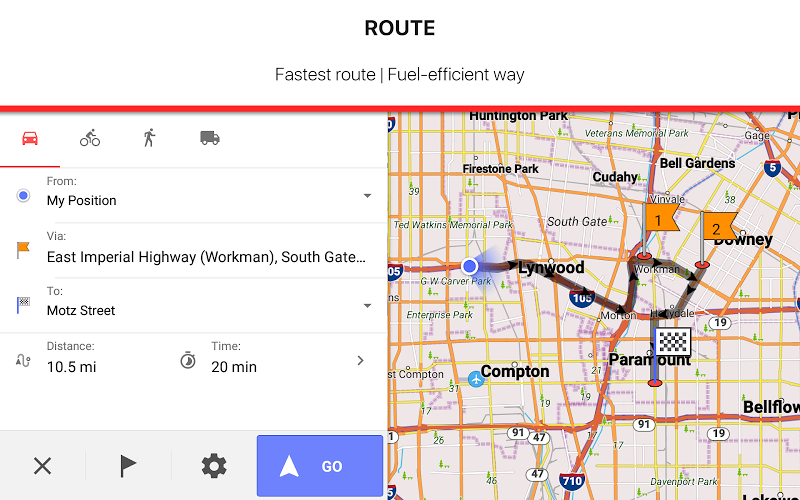Expand the From My Position dropdown
This screenshot has height=500, width=800.
point(367,195)
